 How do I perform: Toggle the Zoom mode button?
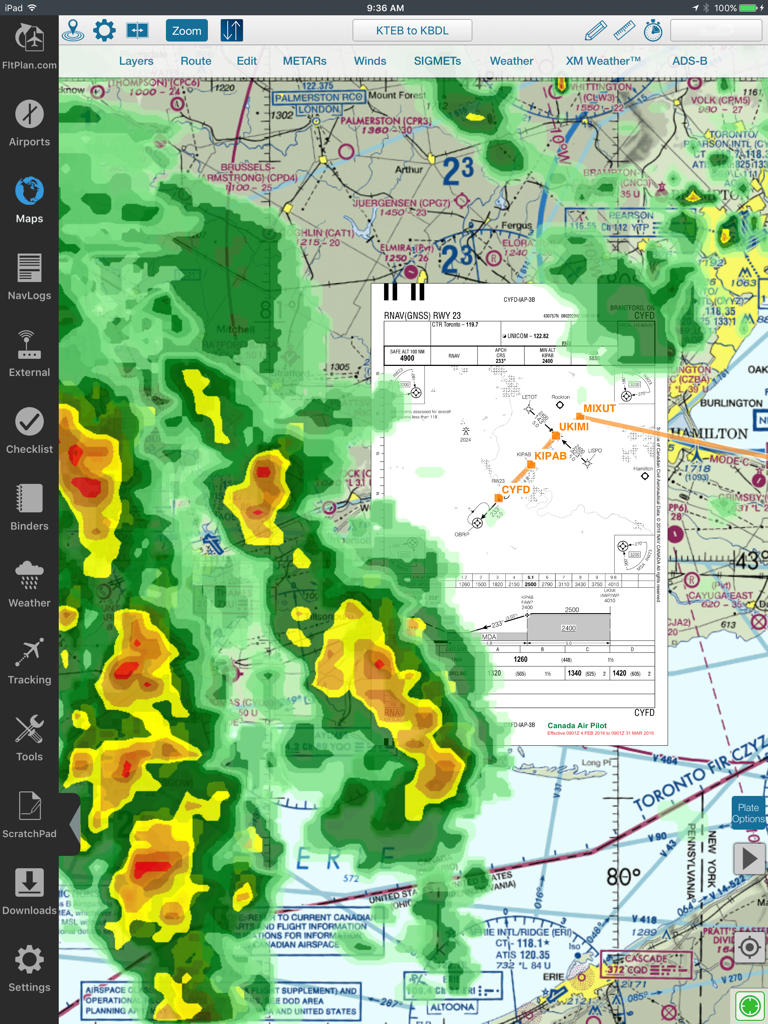pyautogui.click(x=187, y=31)
